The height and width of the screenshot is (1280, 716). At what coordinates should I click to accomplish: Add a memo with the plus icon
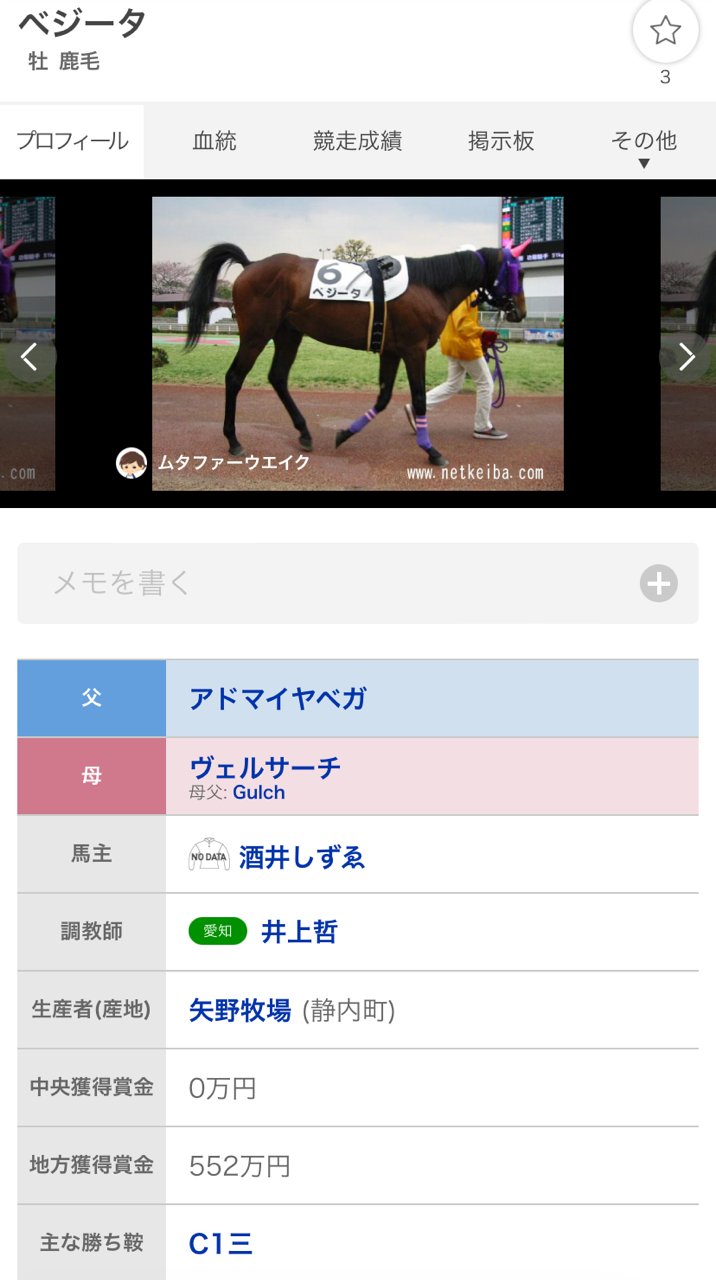pos(658,583)
